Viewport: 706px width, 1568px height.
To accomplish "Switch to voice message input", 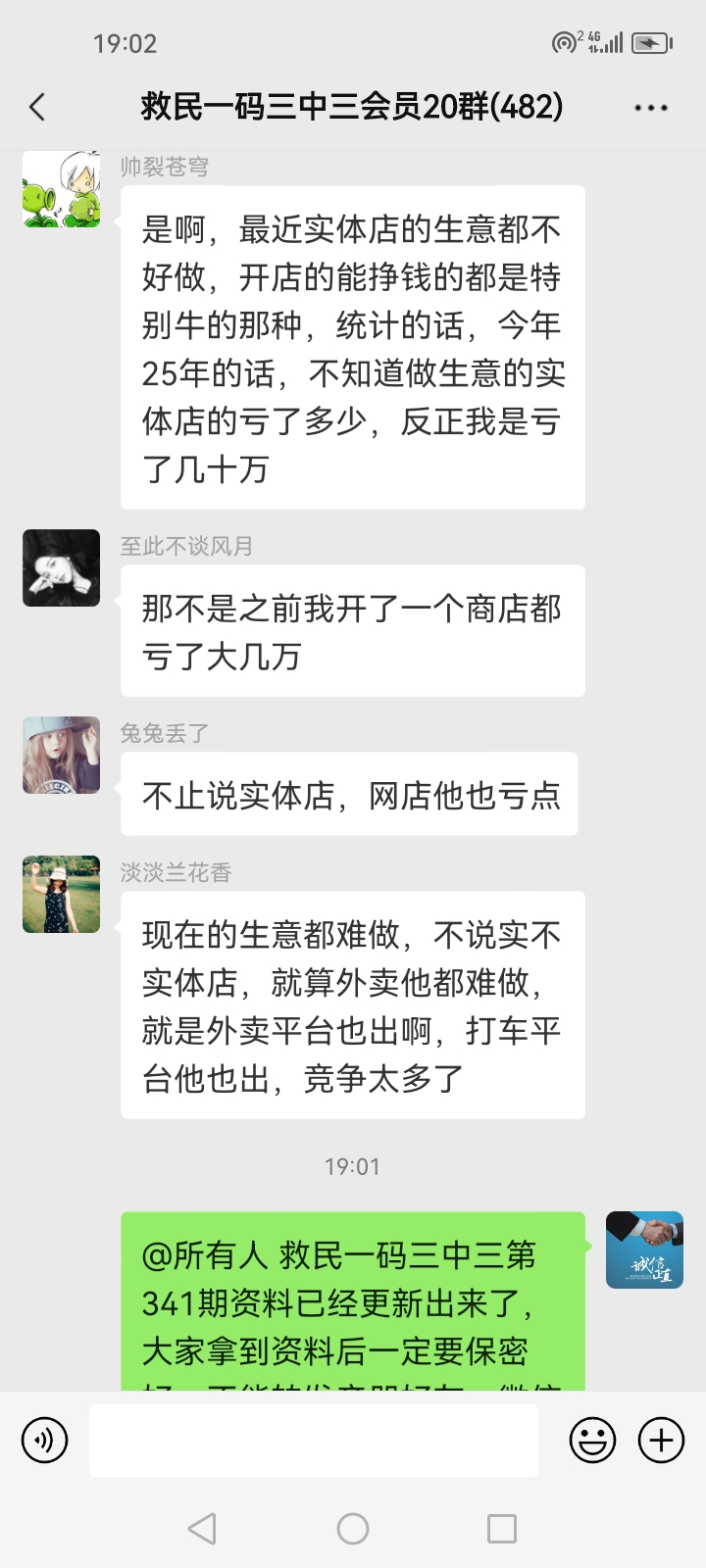I will (x=45, y=1441).
